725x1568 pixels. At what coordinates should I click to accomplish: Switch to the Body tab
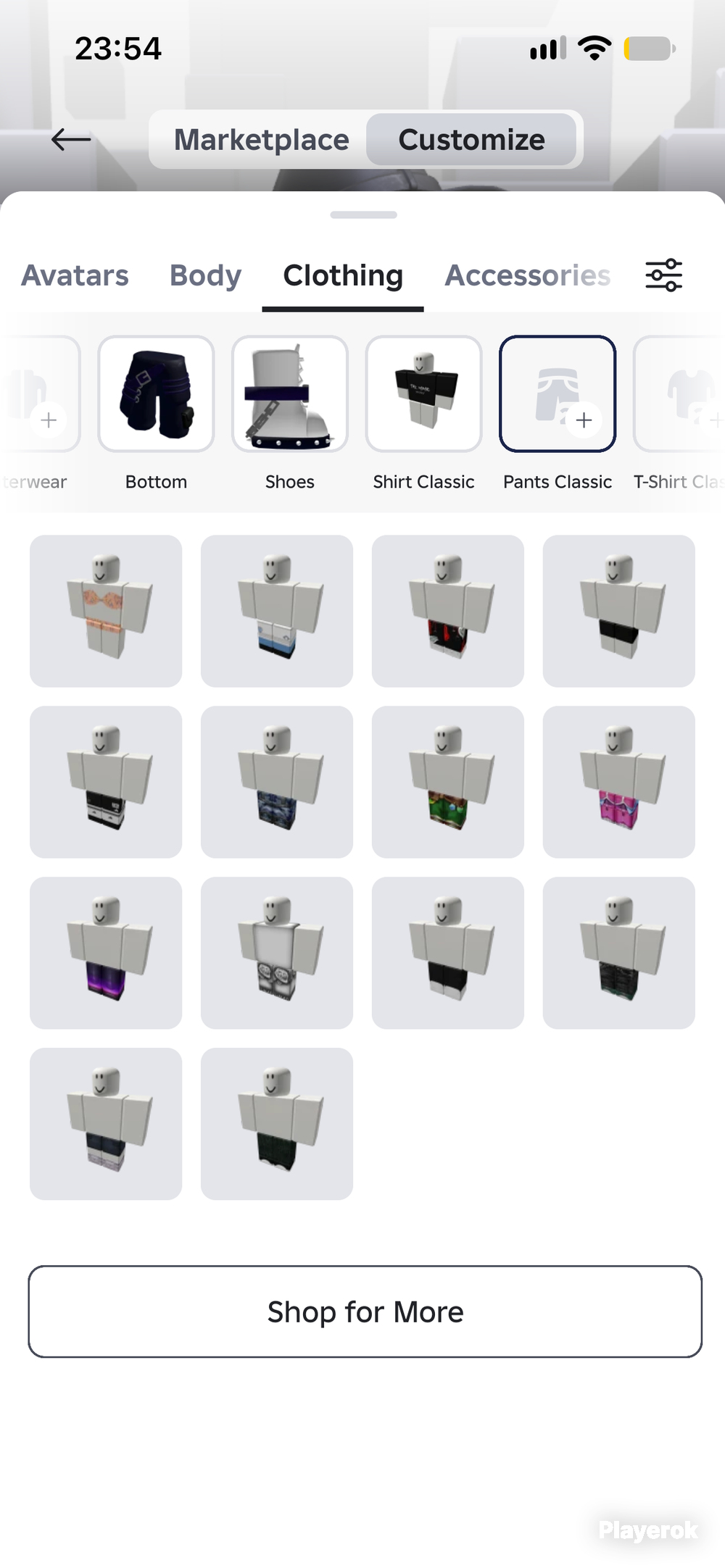point(205,275)
